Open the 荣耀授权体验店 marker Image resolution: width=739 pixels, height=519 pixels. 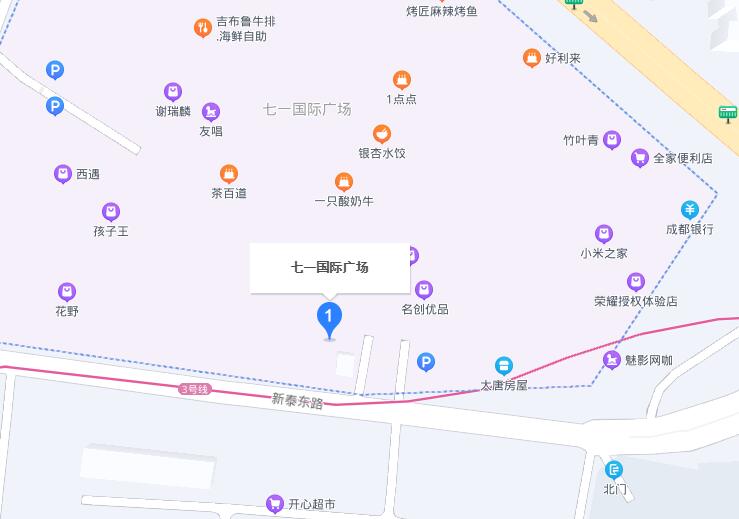[636, 282]
